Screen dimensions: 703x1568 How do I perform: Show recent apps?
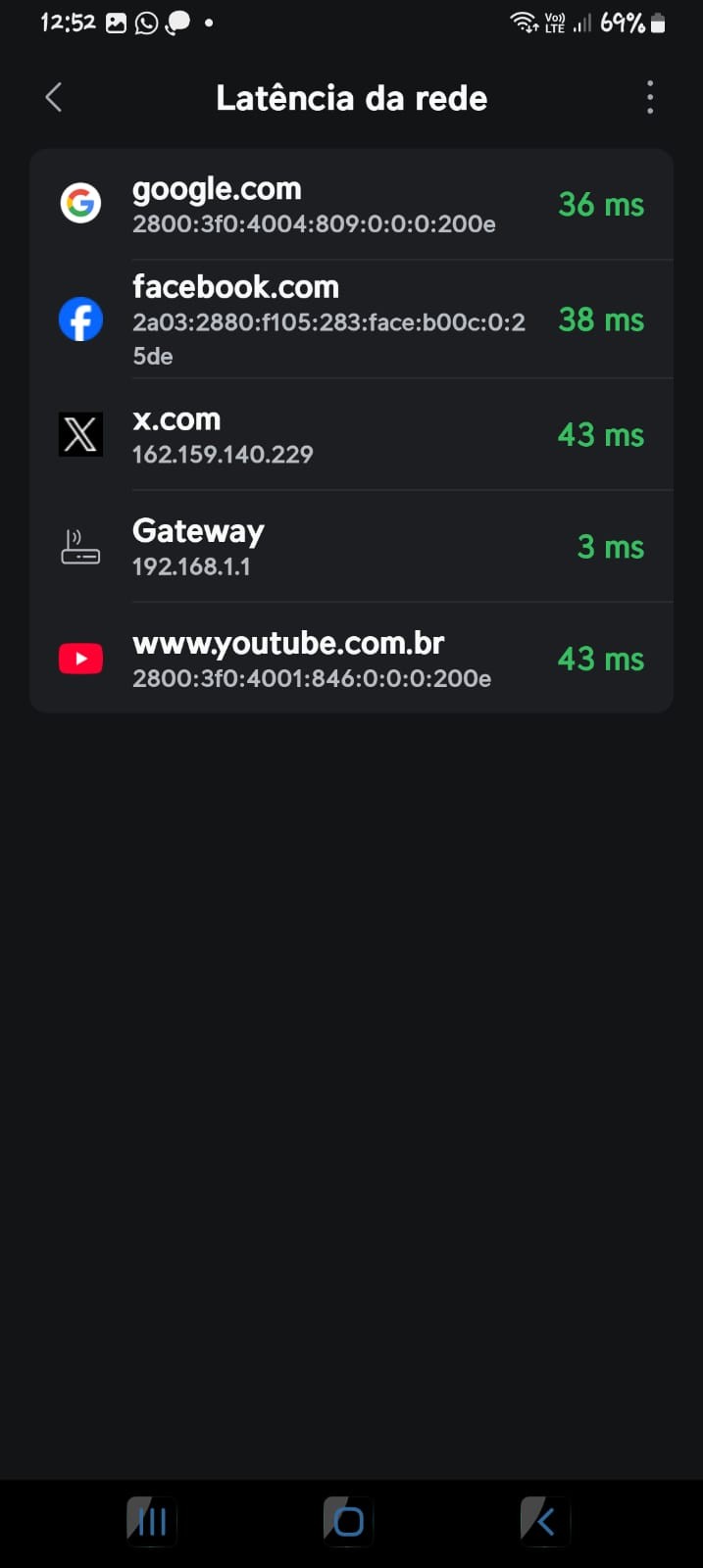point(151,1521)
